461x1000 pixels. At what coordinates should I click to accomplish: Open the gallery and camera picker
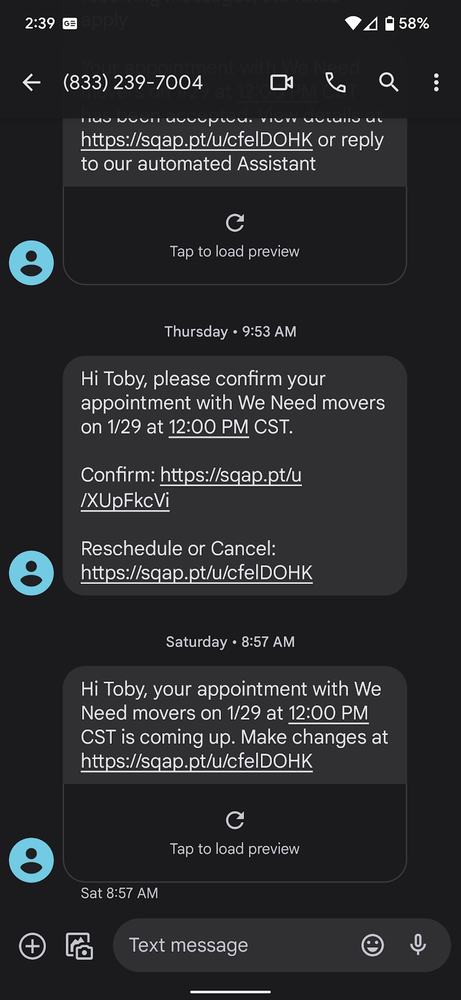click(x=80, y=945)
